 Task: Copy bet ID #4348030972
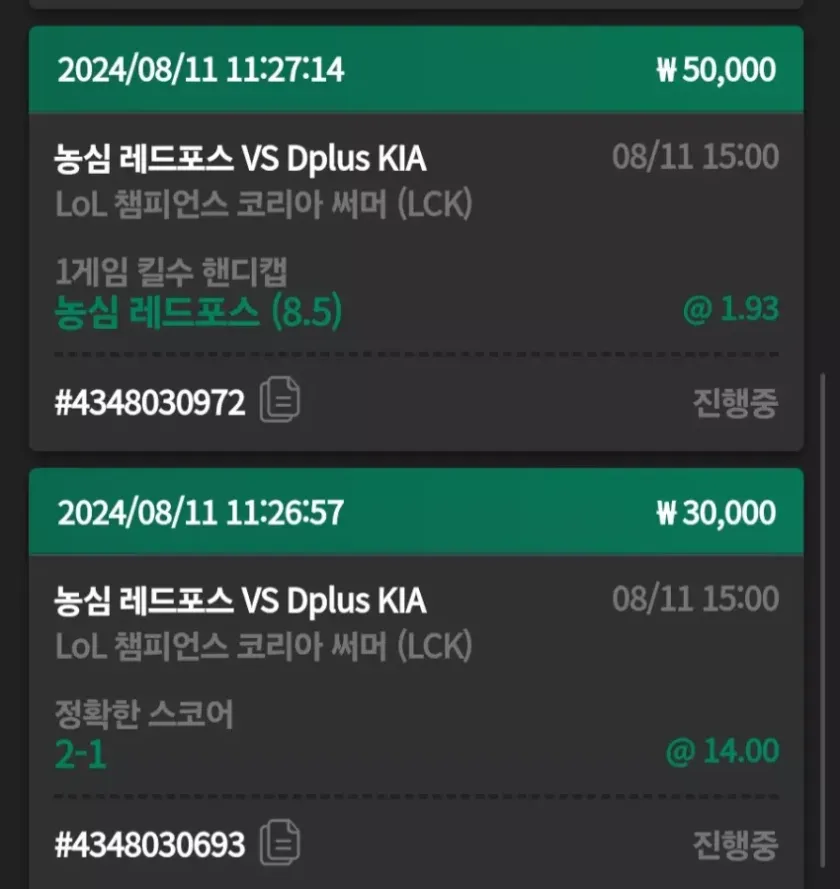(280, 402)
